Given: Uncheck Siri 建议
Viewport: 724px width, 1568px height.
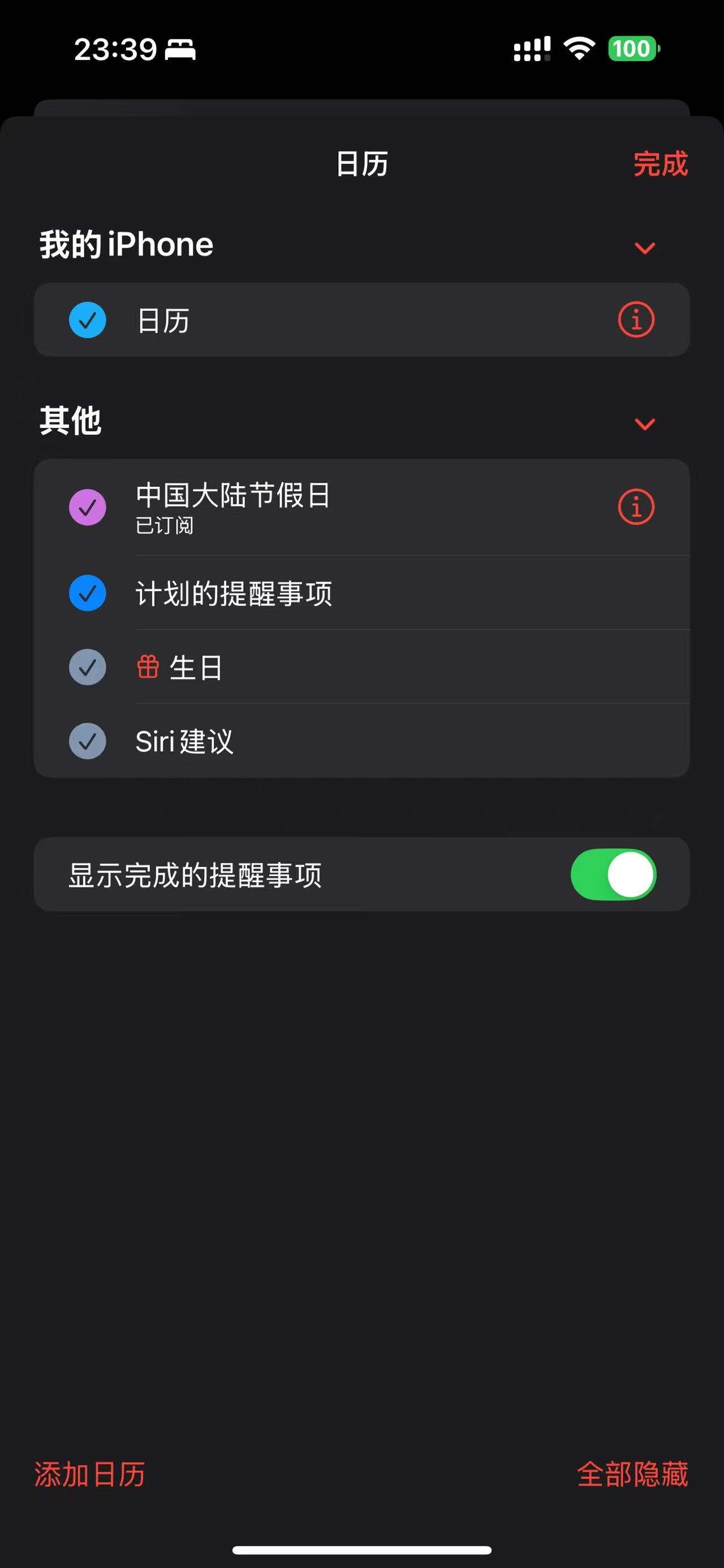Looking at the screenshot, I should (88, 742).
